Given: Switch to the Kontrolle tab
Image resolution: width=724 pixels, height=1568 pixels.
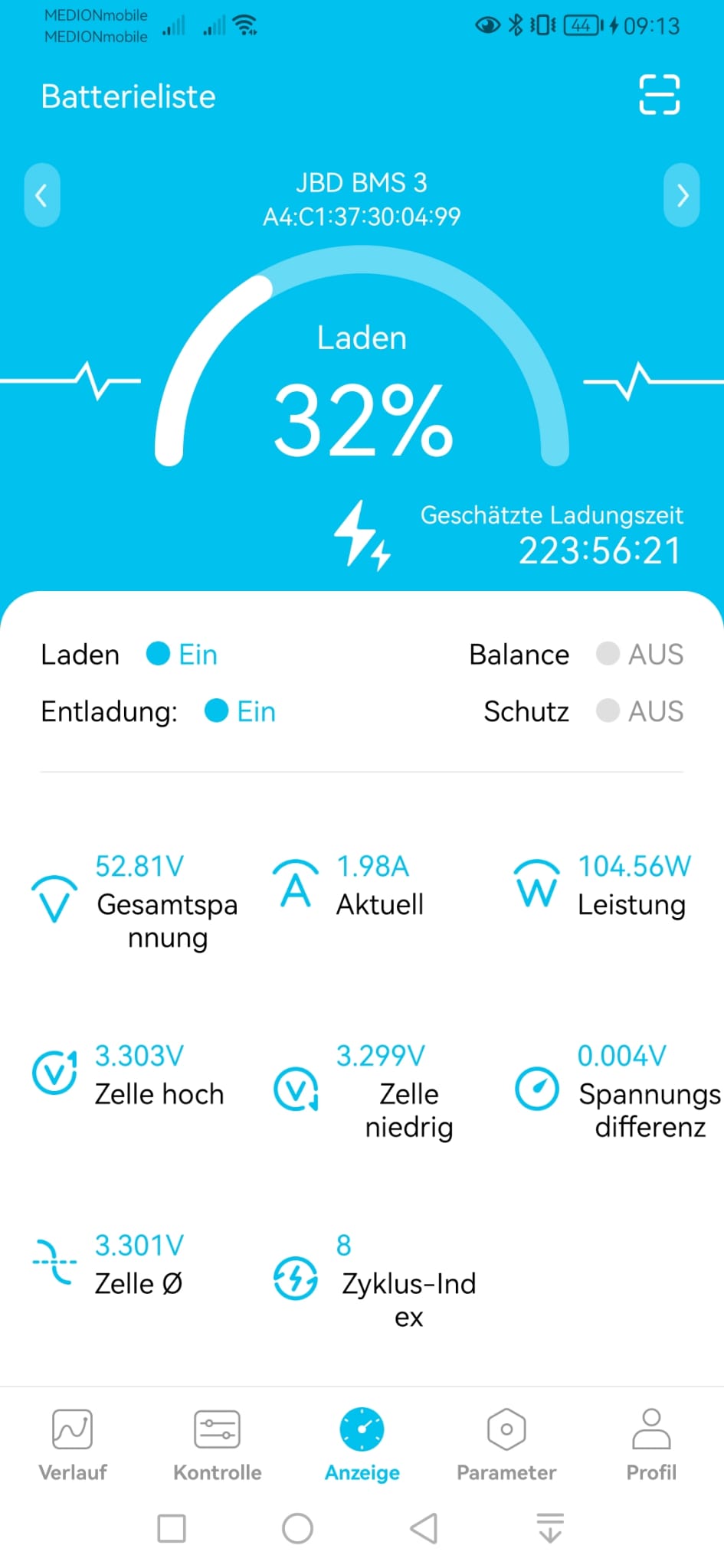Looking at the screenshot, I should tap(218, 1443).
